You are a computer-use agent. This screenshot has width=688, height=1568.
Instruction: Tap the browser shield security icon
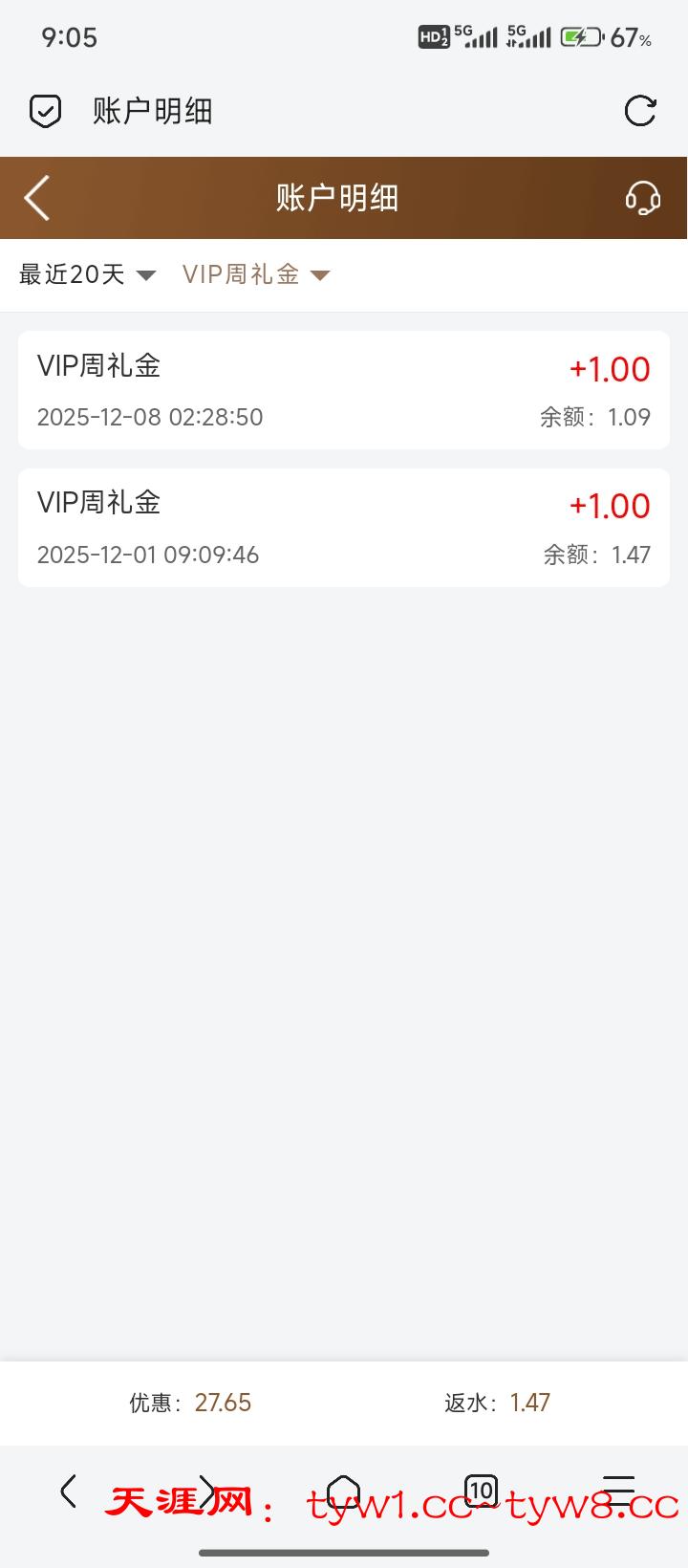(x=45, y=111)
